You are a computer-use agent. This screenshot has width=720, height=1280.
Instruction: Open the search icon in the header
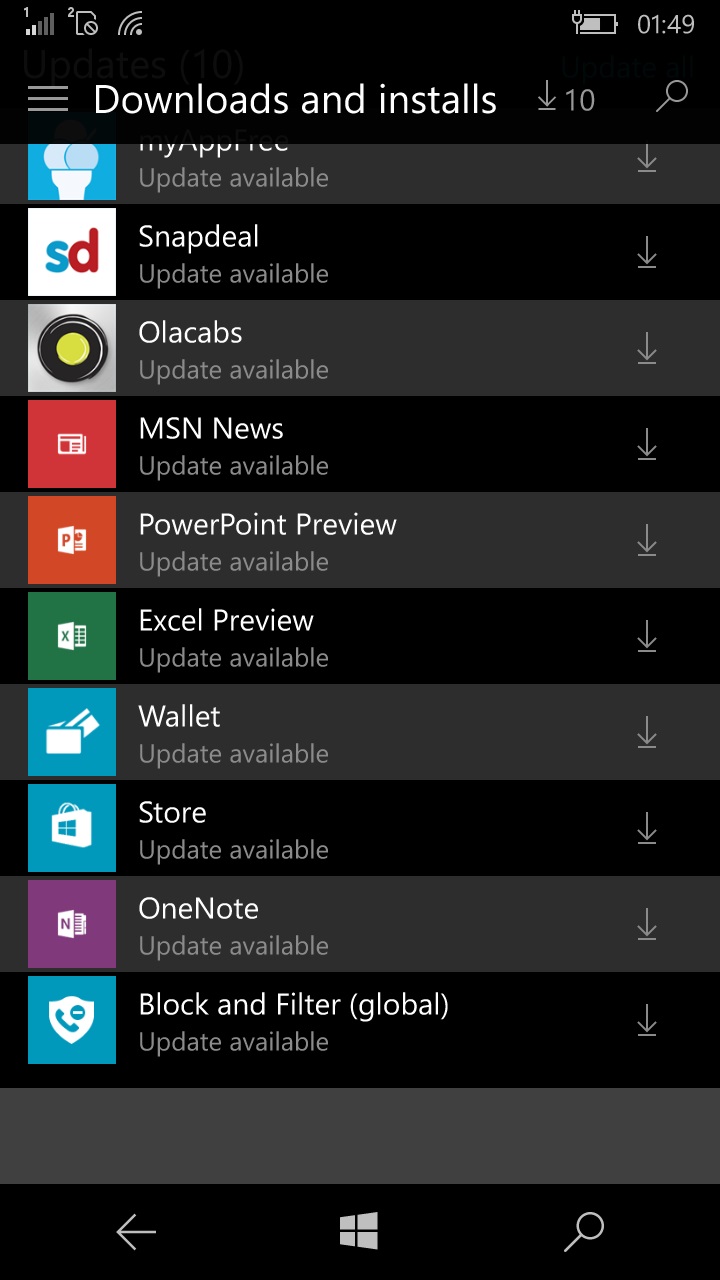coord(670,97)
